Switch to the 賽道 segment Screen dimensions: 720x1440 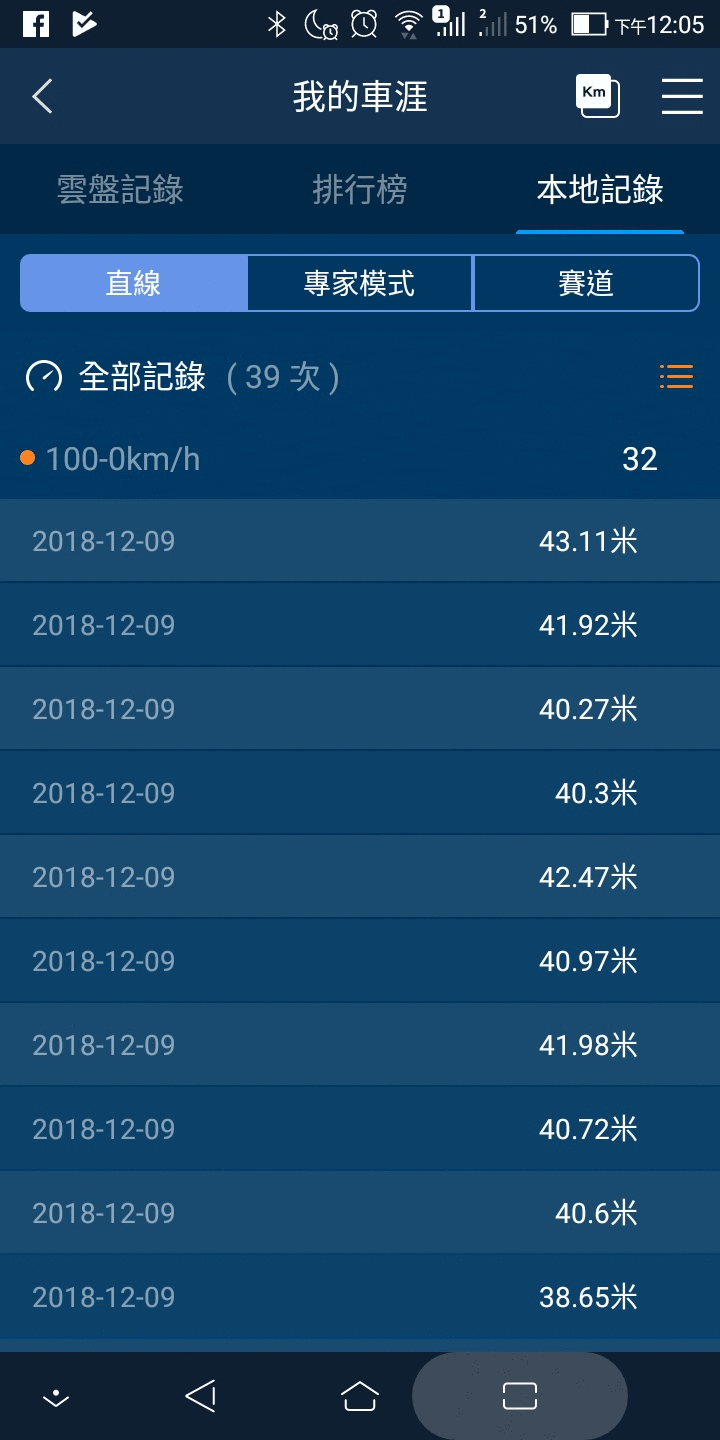tap(586, 284)
